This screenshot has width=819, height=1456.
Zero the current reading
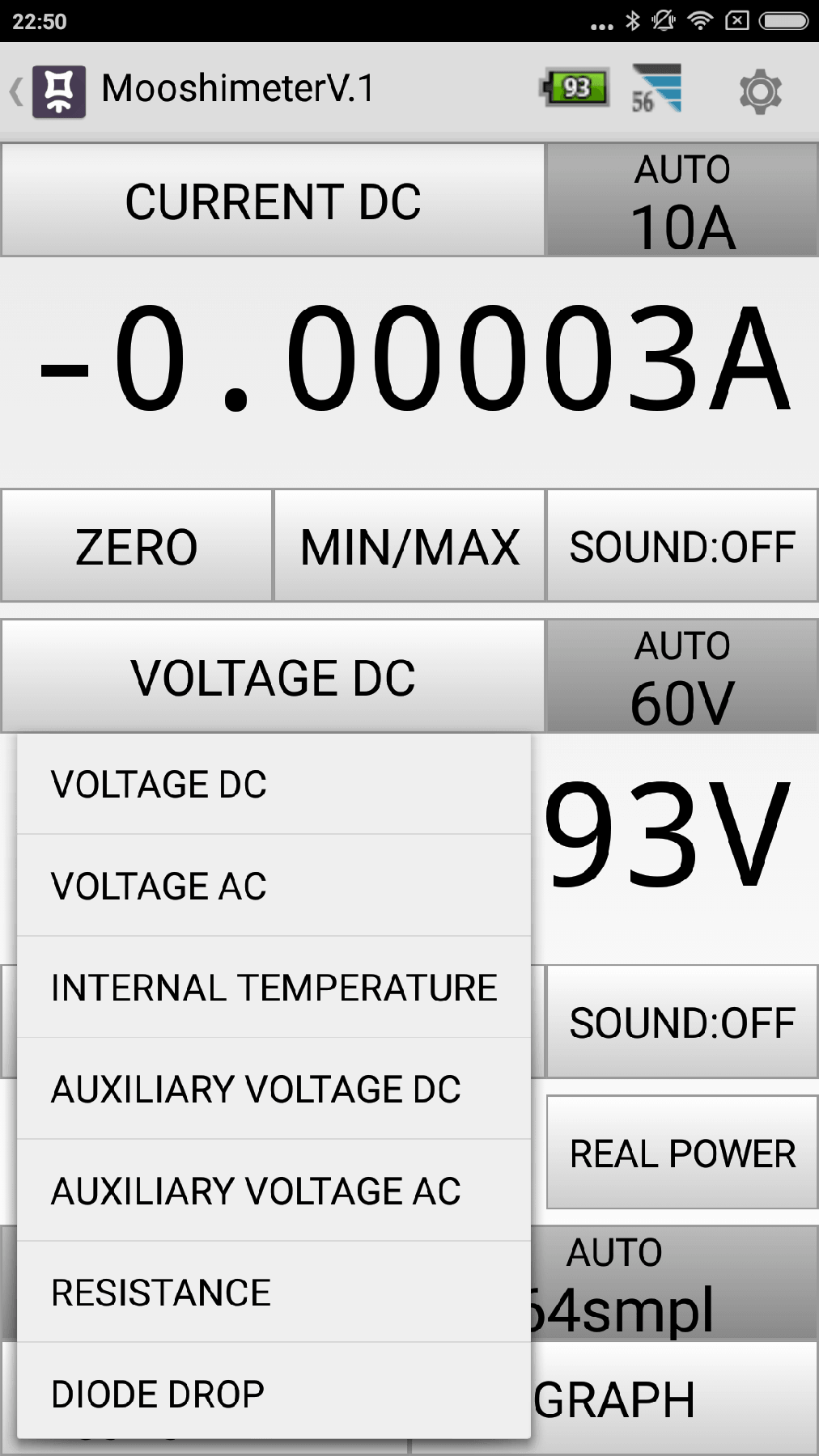[136, 546]
